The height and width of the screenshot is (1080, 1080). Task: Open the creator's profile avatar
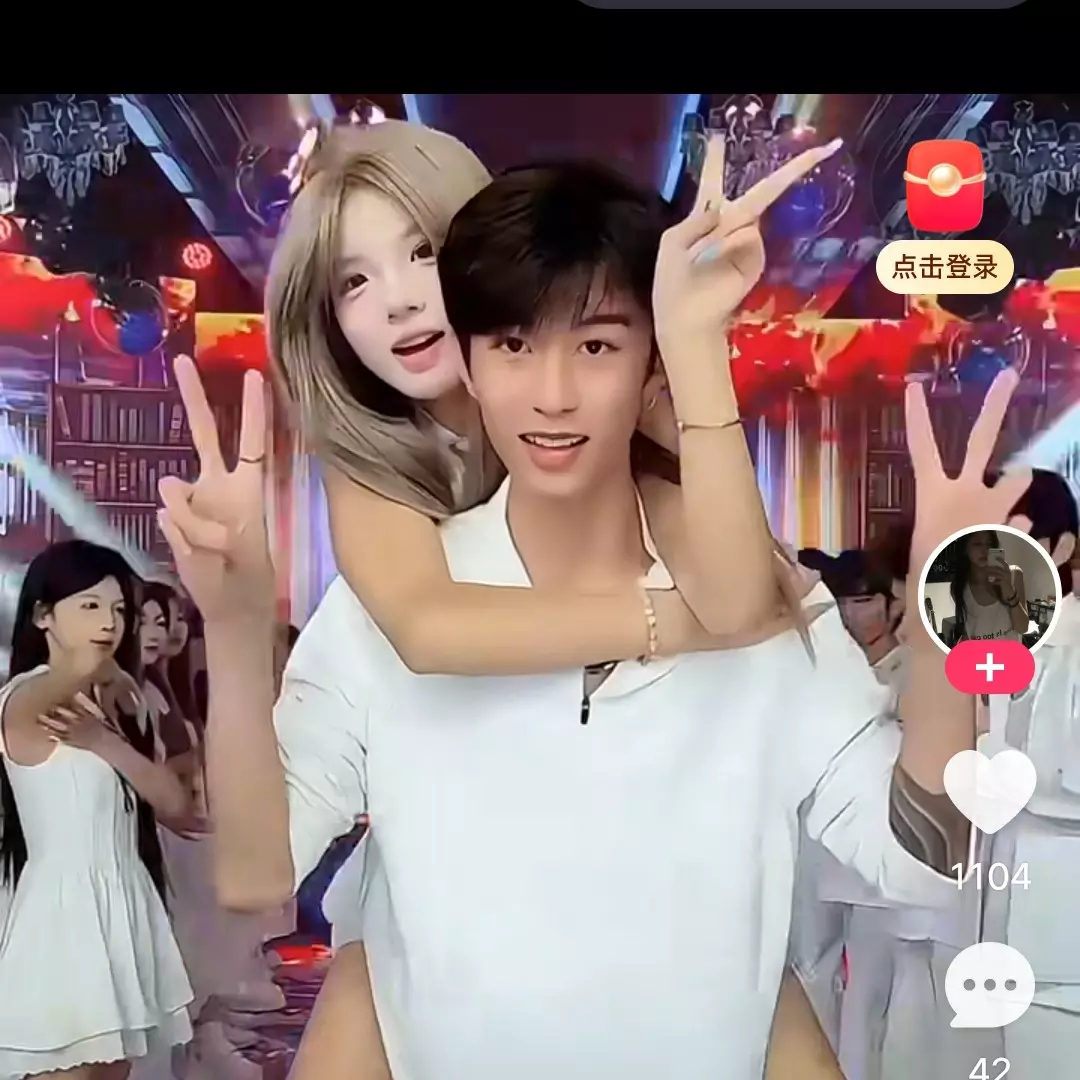[989, 591]
